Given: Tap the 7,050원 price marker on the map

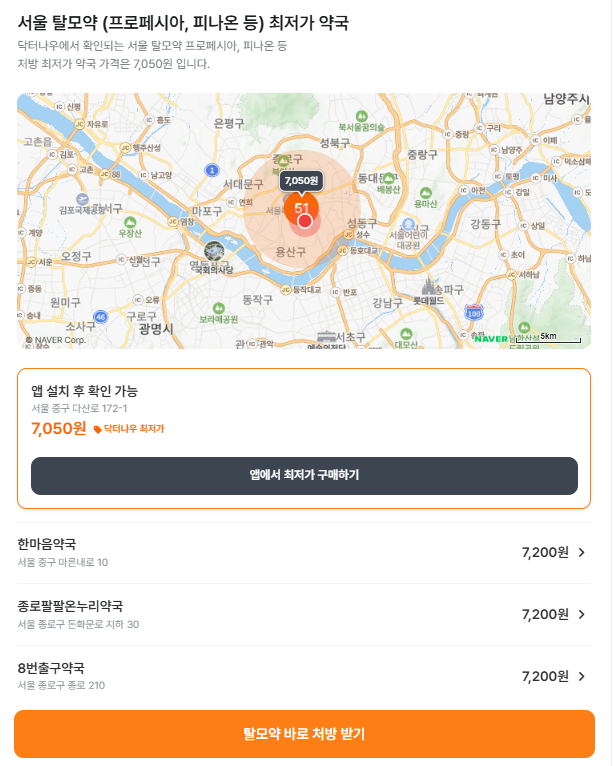Looking at the screenshot, I should [x=301, y=181].
